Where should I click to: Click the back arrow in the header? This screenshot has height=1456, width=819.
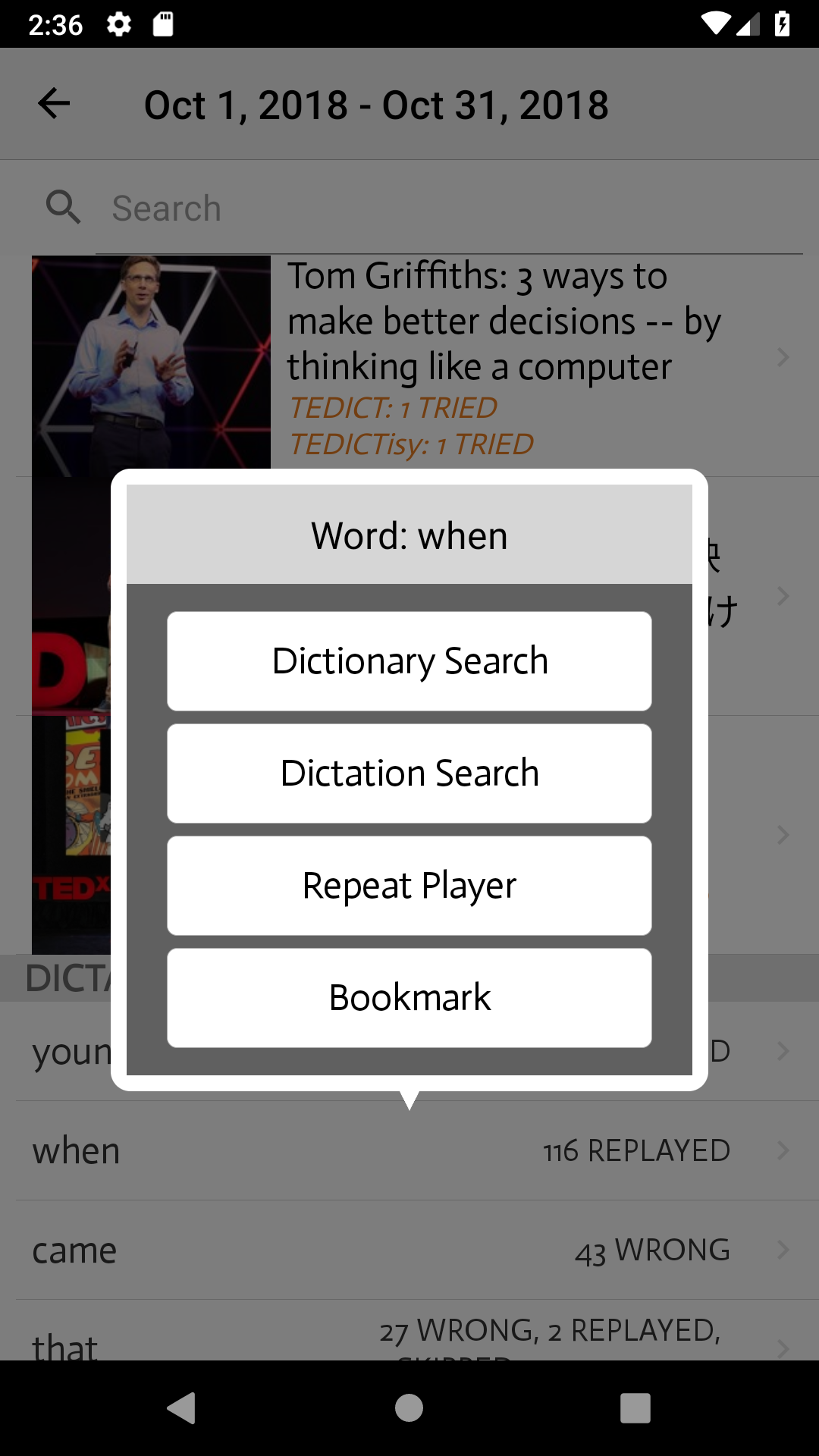pos(53,104)
